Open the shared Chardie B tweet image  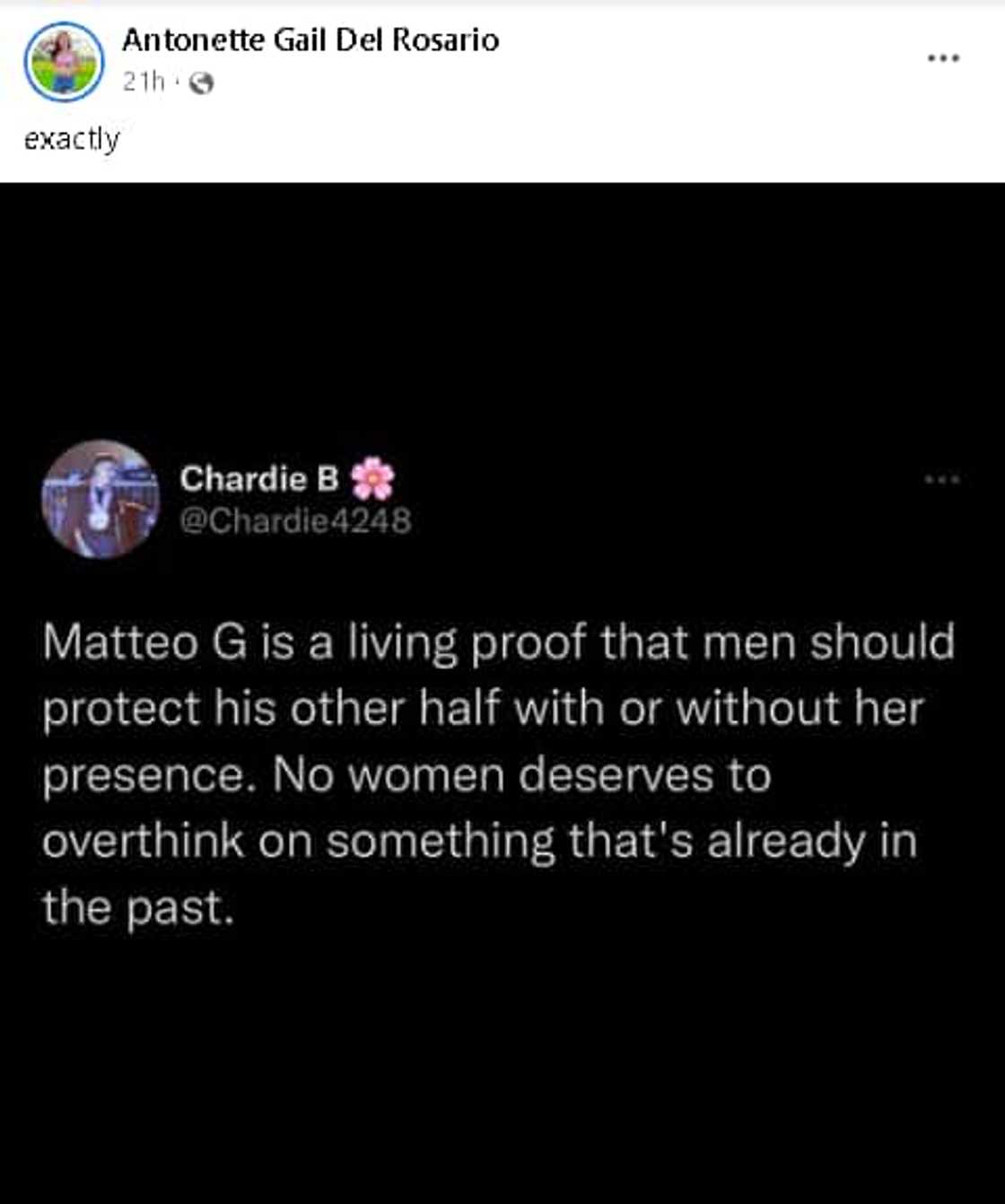tap(502, 691)
